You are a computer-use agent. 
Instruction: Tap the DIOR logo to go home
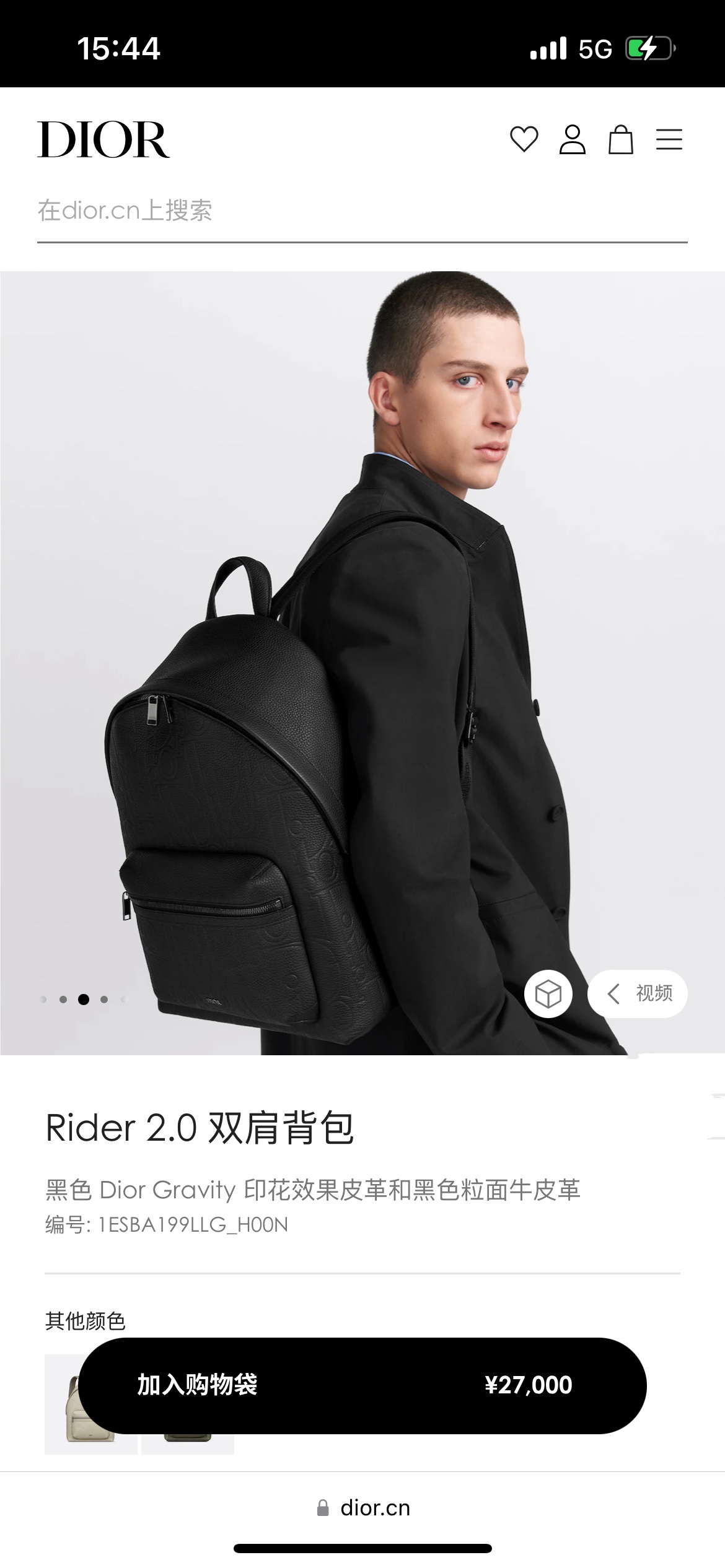pos(103,139)
